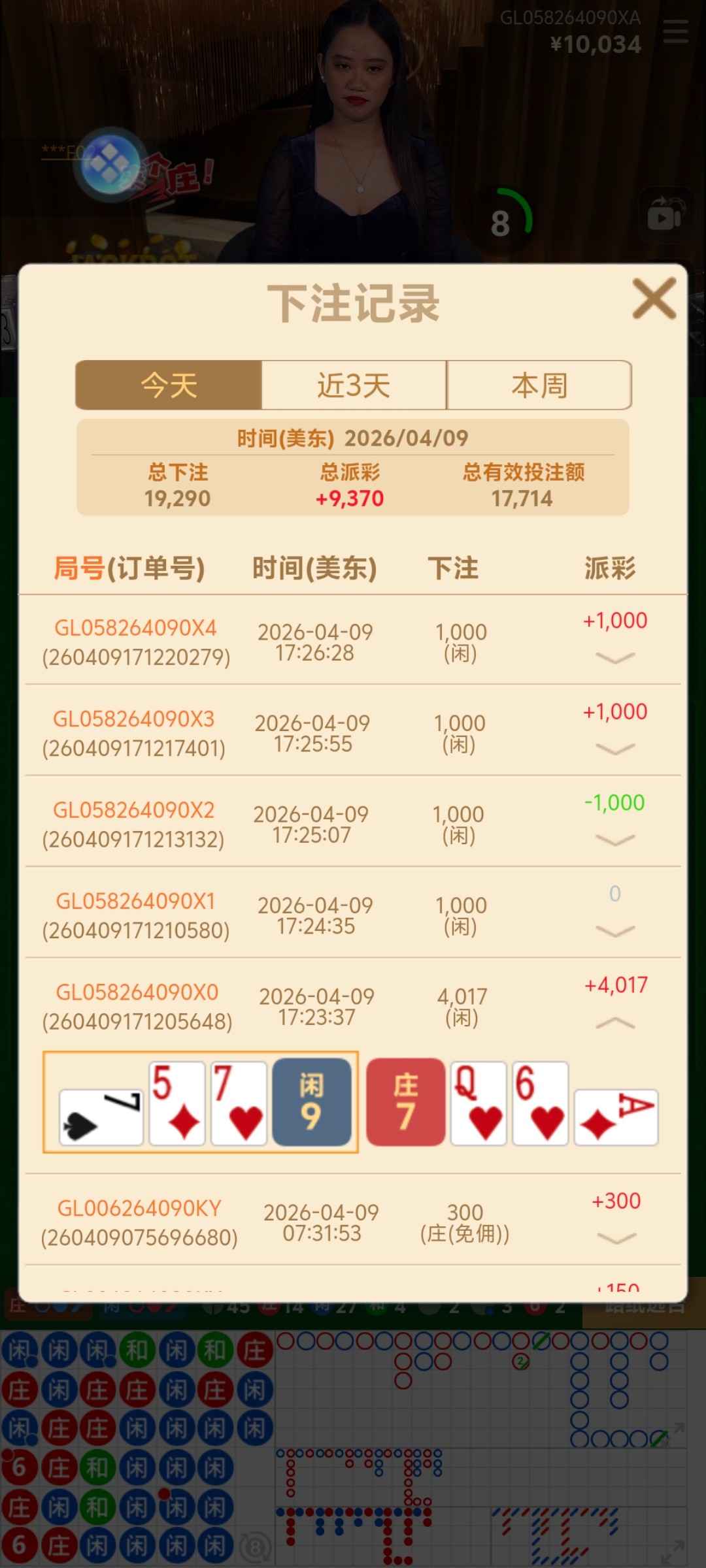Expand details for round GL058264090X1
Screen dimensions: 706x1568
[x=615, y=930]
